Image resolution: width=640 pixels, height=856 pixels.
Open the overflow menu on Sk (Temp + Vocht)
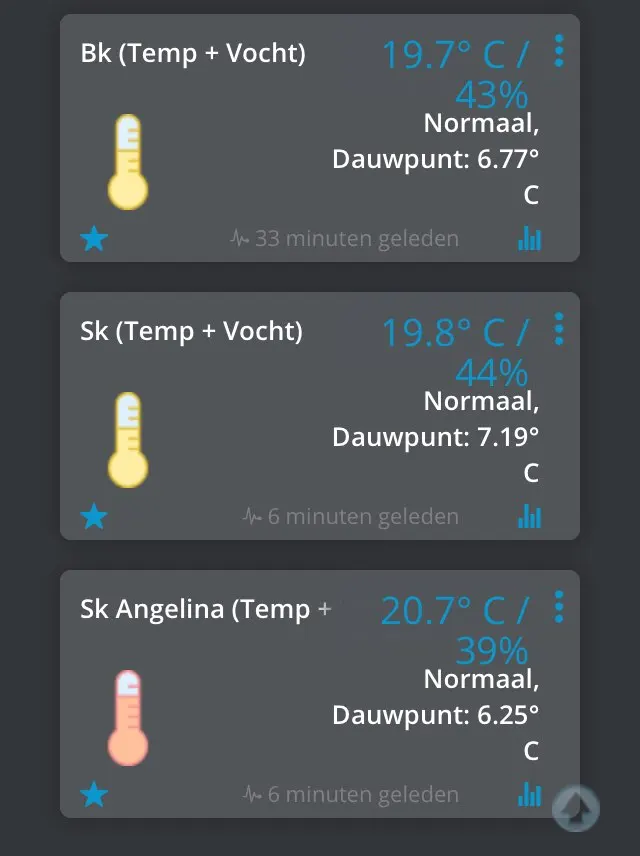(559, 329)
